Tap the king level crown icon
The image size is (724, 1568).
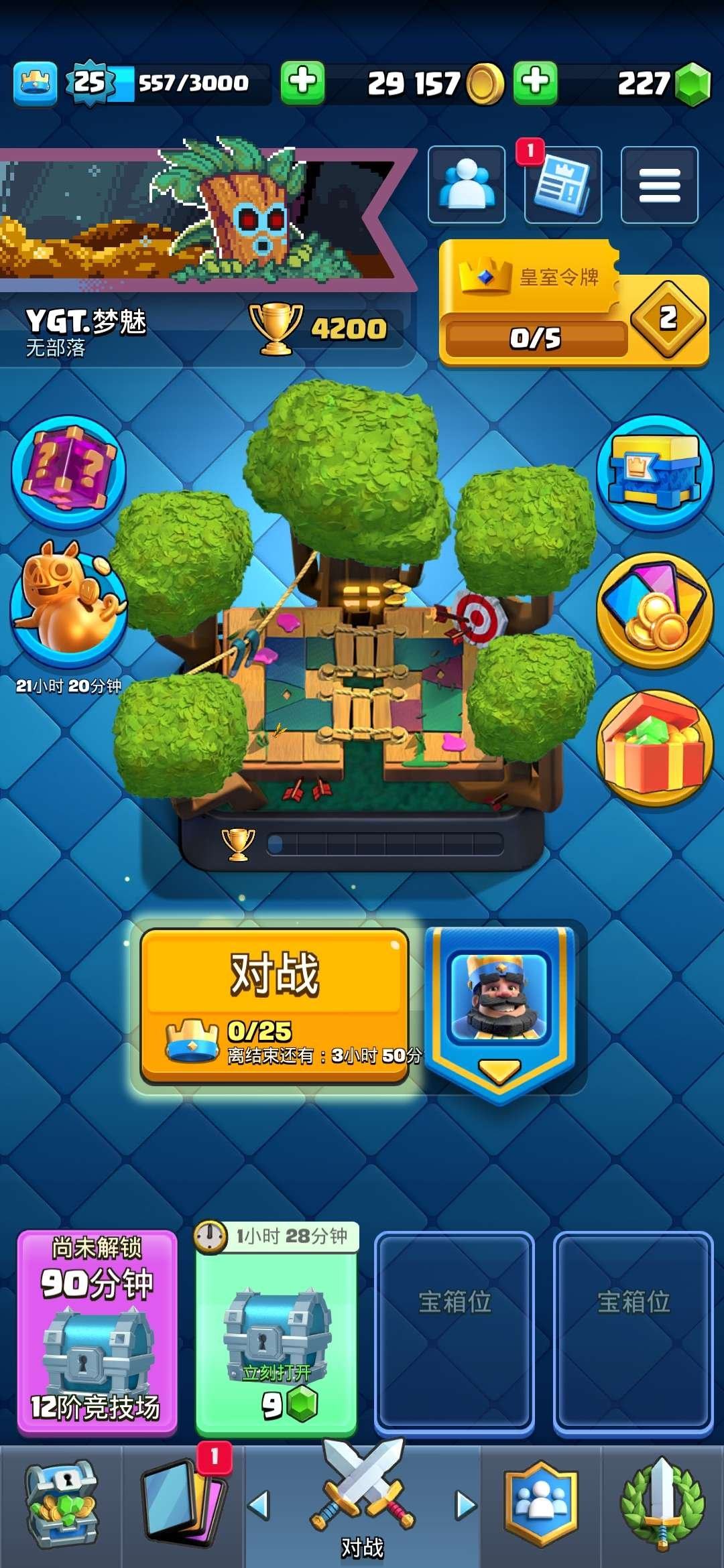35,83
